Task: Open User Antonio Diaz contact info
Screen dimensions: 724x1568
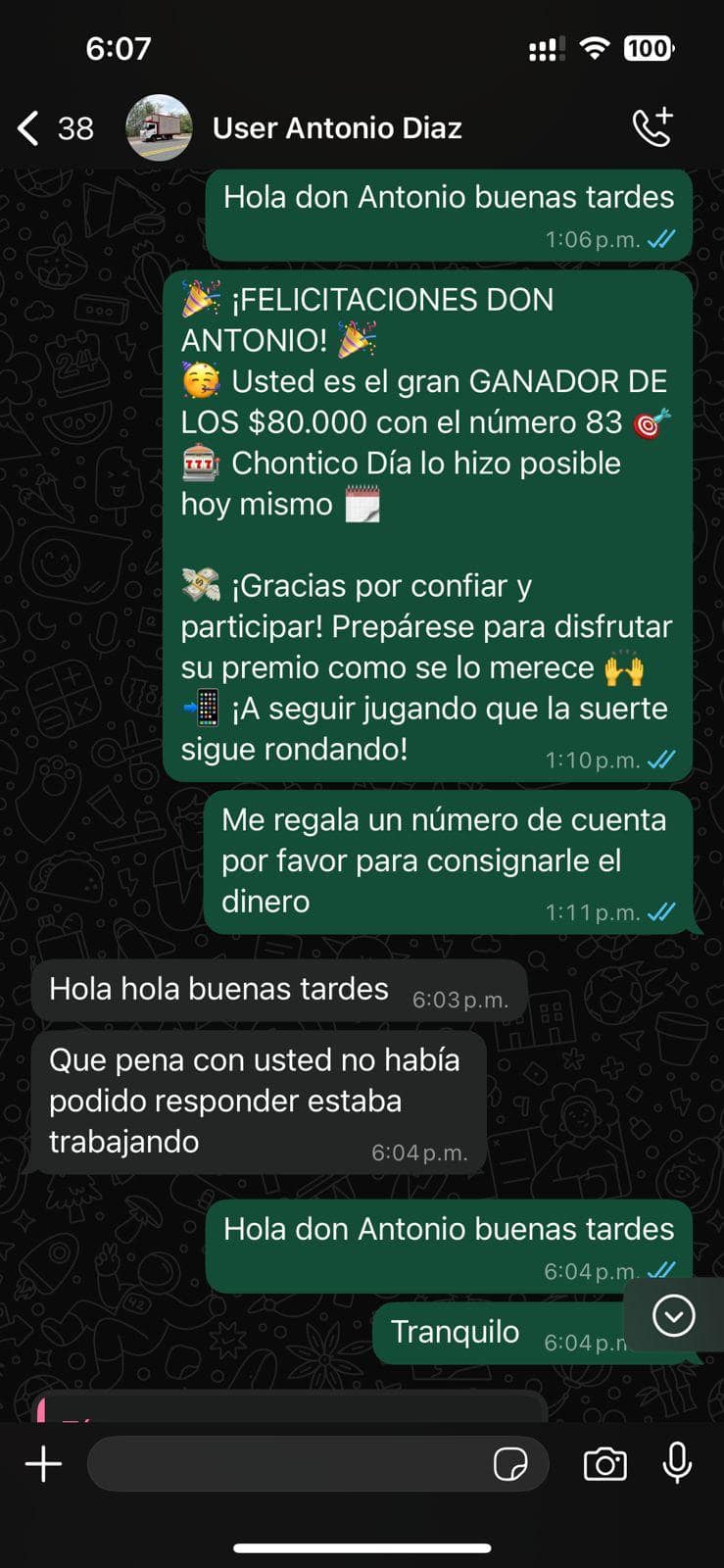Action: click(337, 128)
